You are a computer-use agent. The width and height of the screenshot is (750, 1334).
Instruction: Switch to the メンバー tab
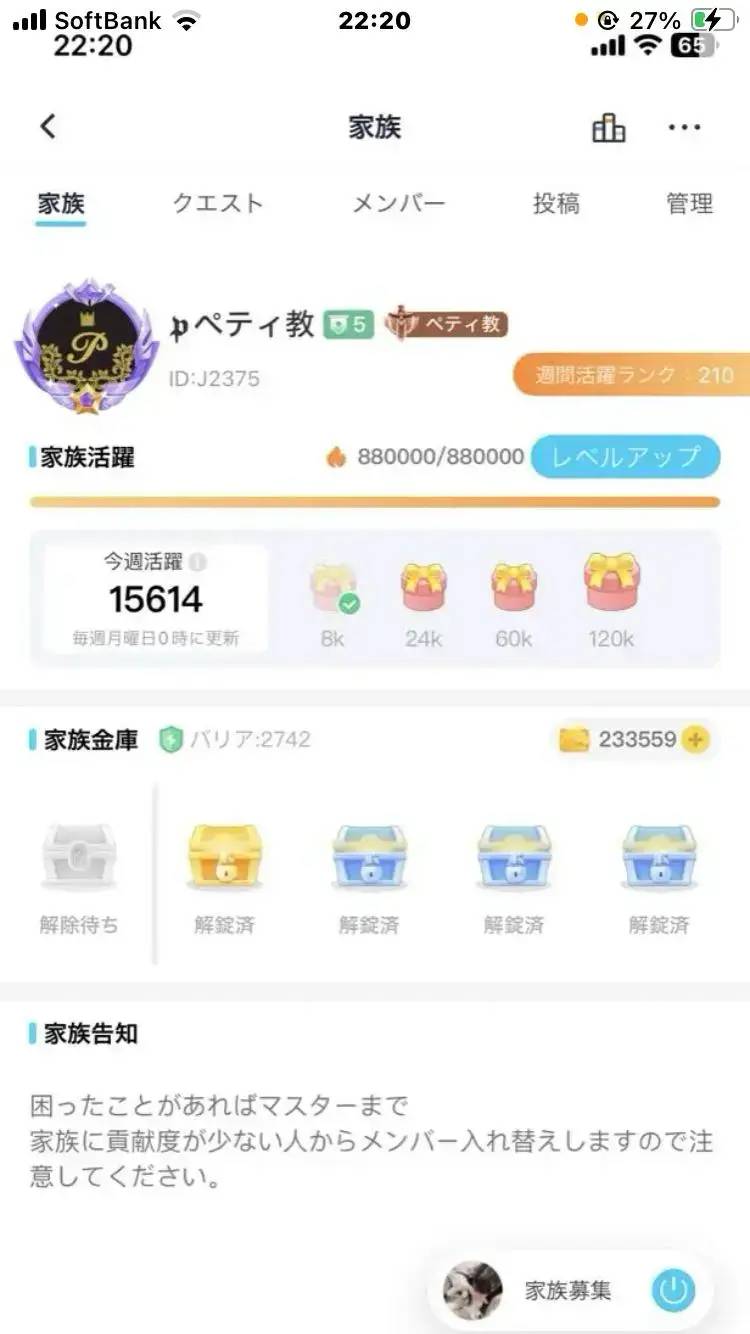[398, 204]
